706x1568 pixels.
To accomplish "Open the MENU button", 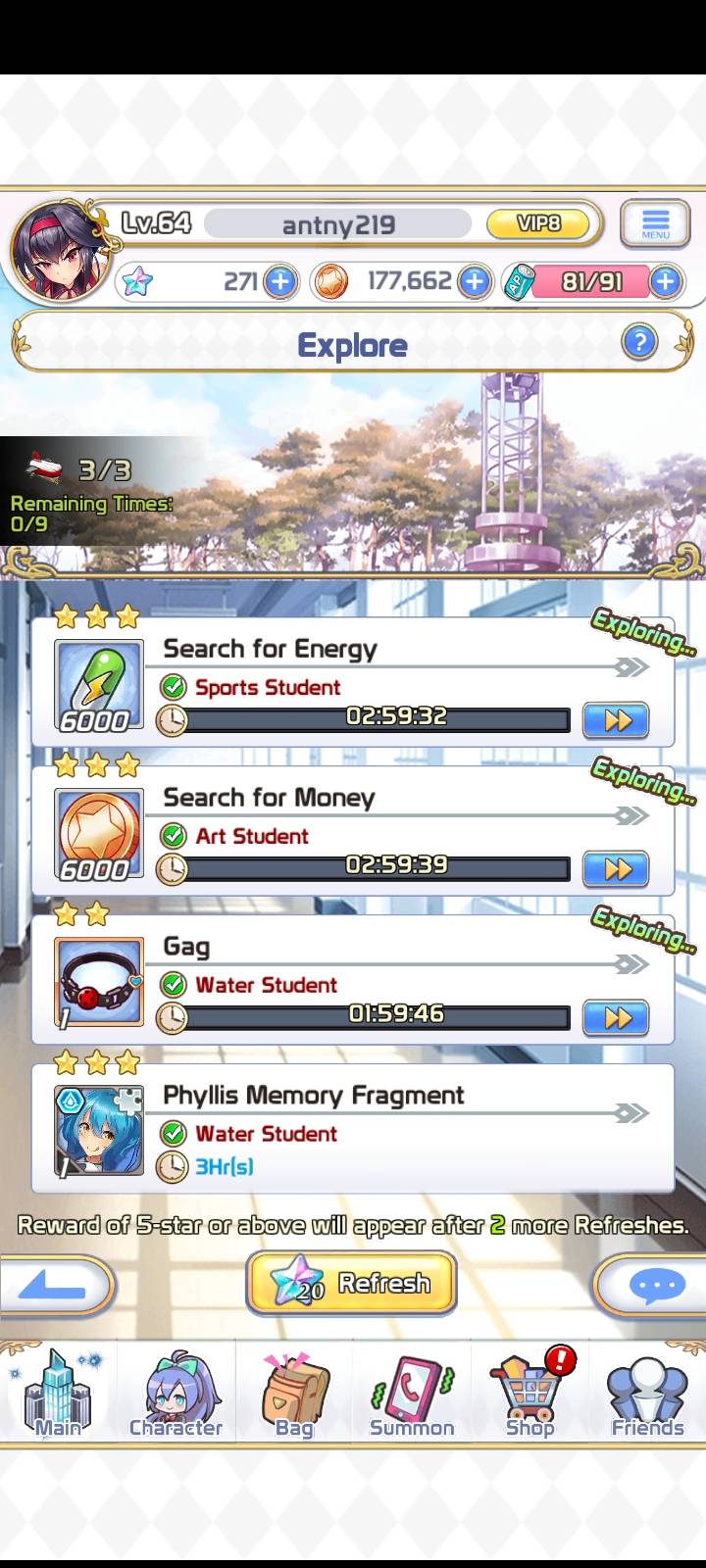I will [655, 225].
